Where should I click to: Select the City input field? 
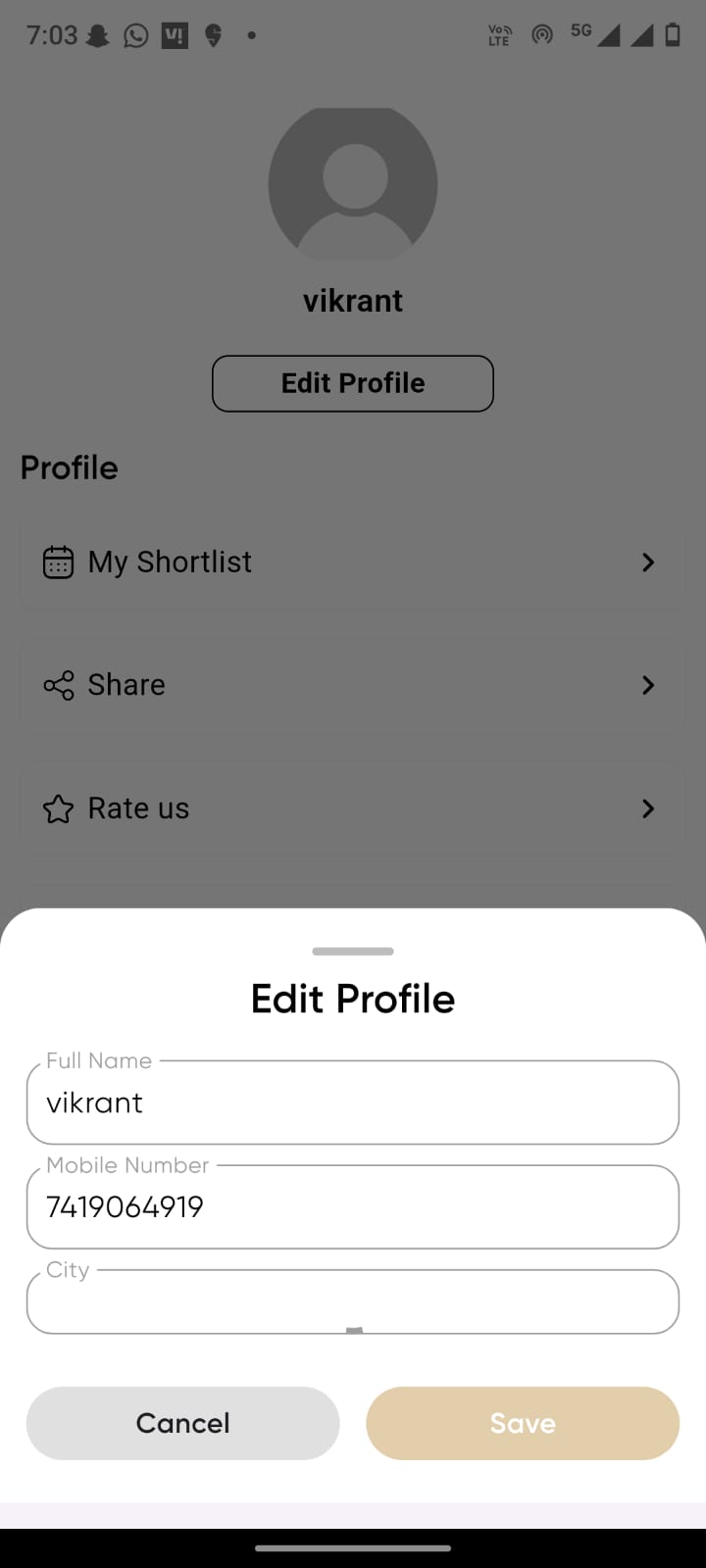coord(353,1302)
